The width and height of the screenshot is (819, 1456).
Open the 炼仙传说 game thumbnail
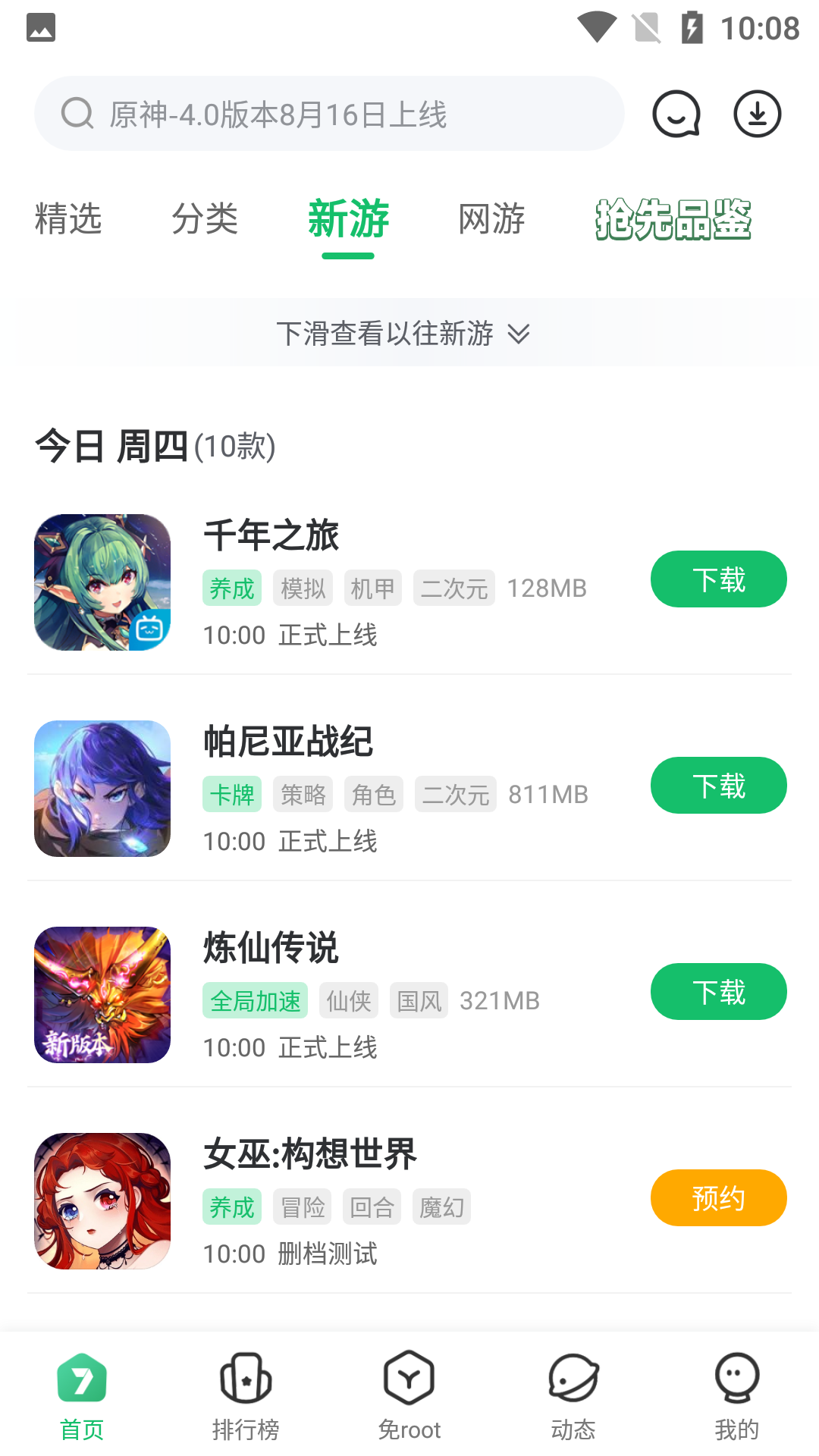tap(102, 994)
